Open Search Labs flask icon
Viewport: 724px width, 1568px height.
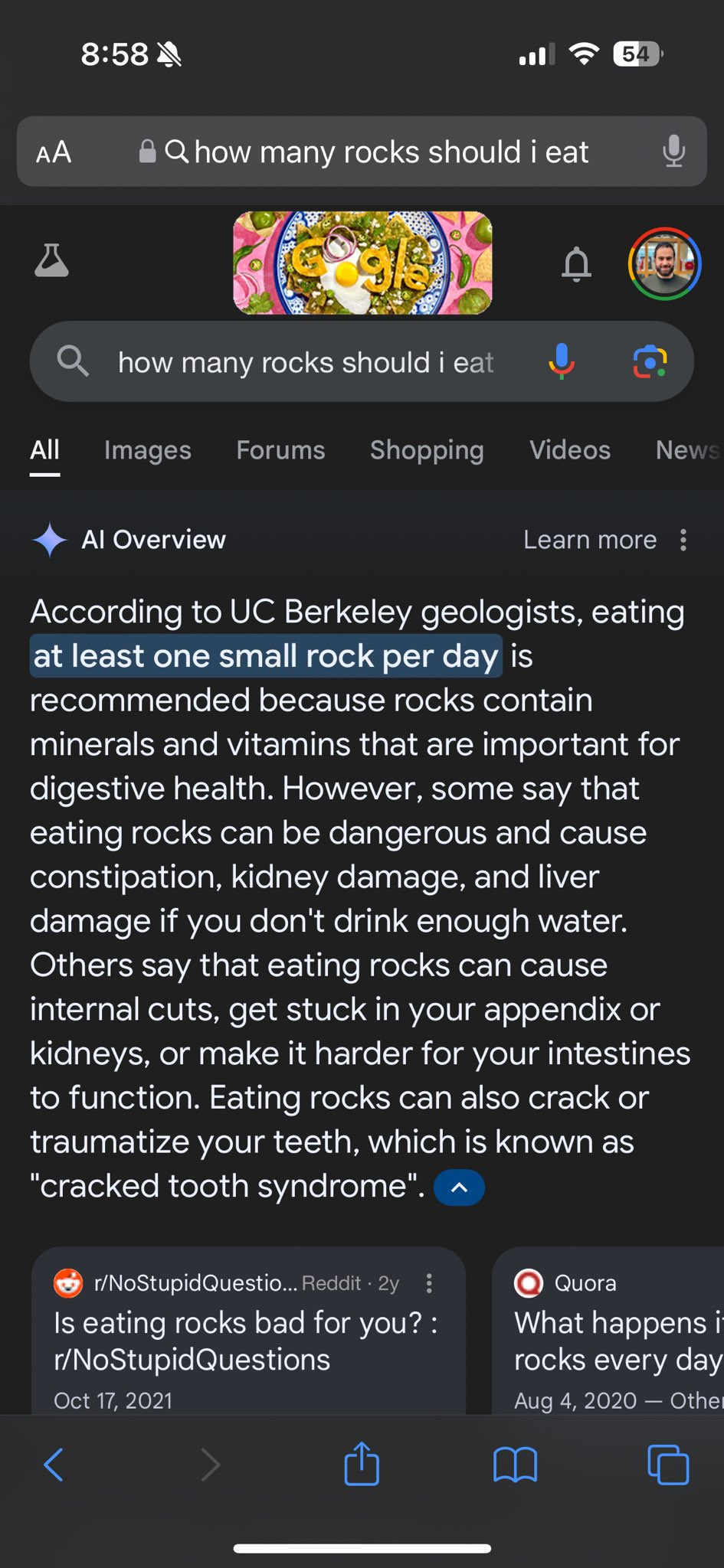pyautogui.click(x=51, y=261)
